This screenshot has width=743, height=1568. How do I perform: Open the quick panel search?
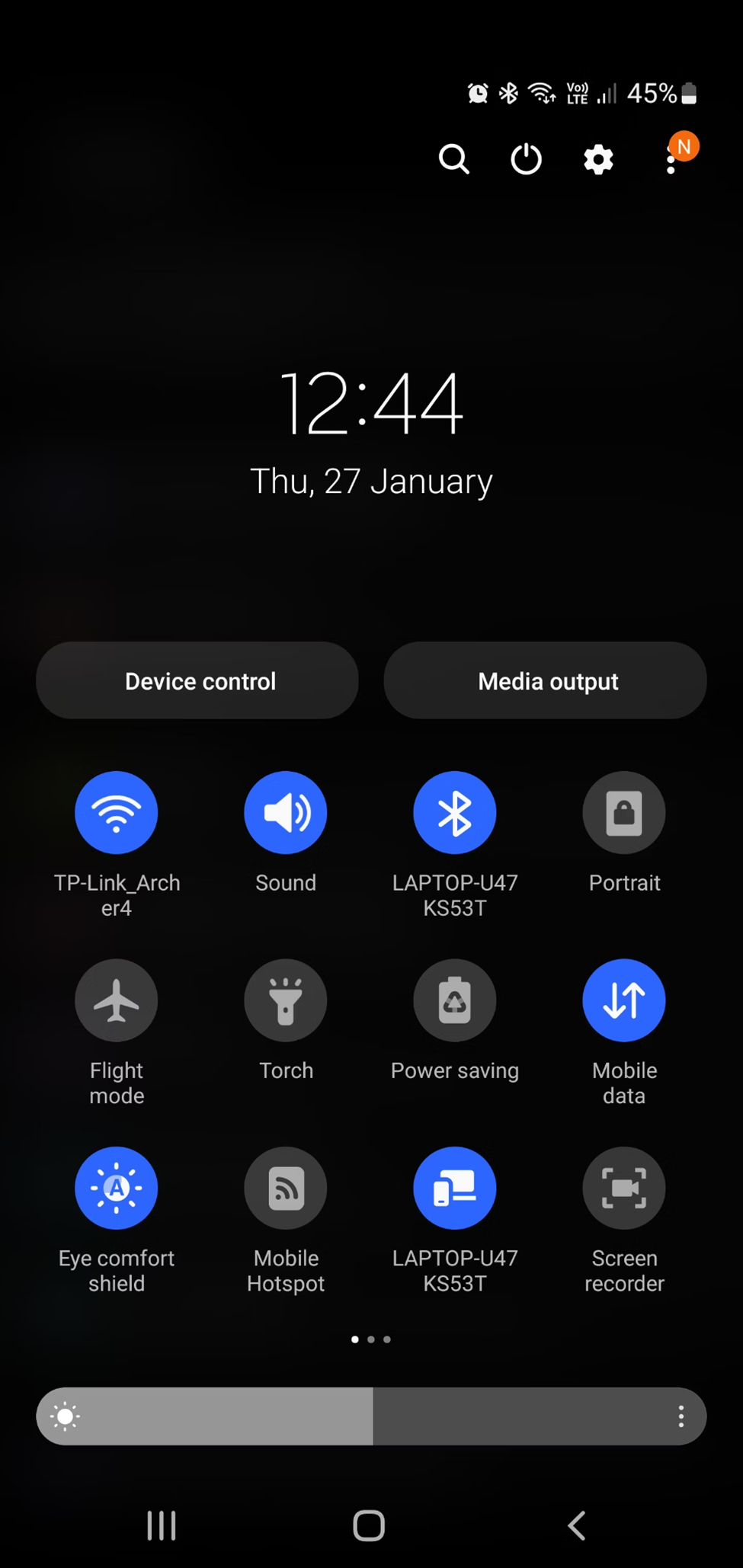click(x=453, y=159)
